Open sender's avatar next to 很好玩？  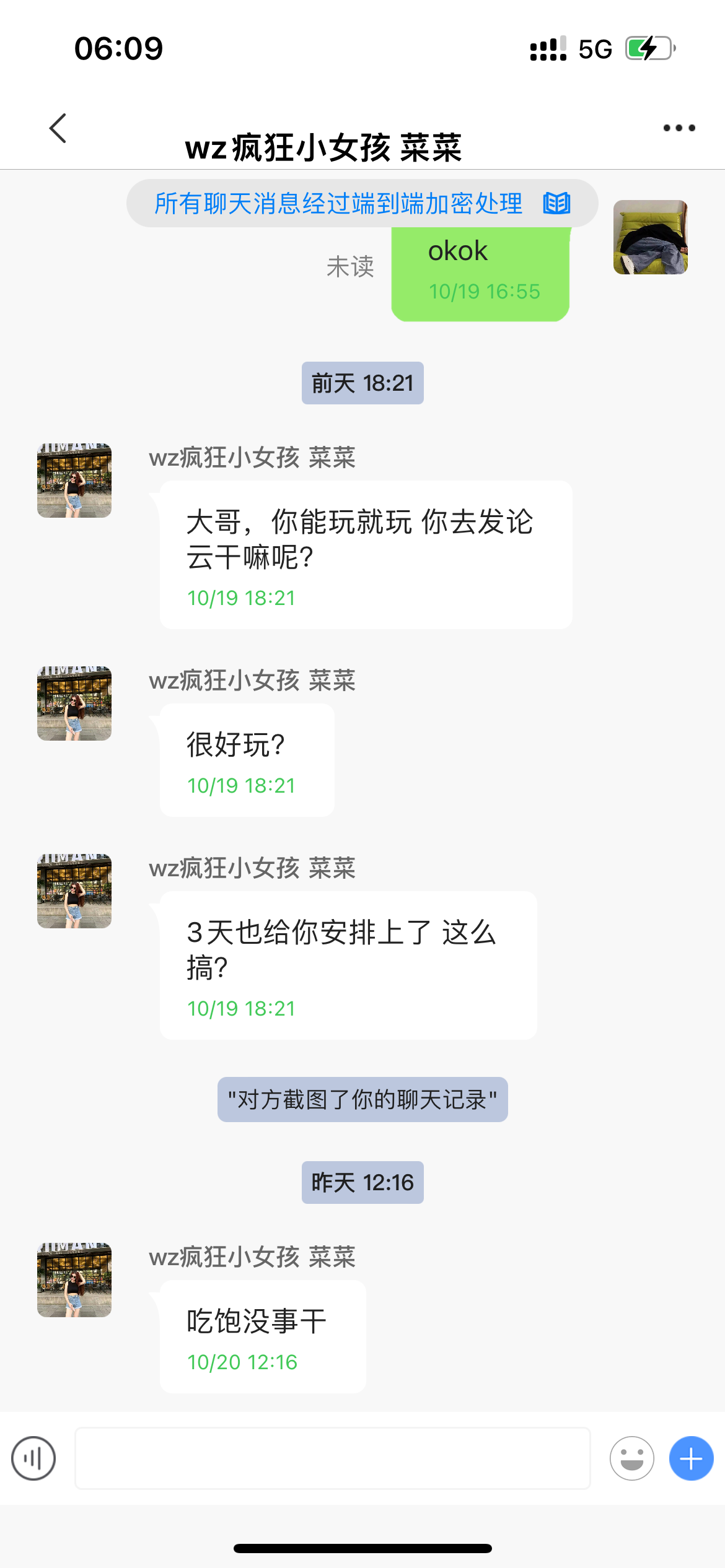pyautogui.click(x=74, y=703)
